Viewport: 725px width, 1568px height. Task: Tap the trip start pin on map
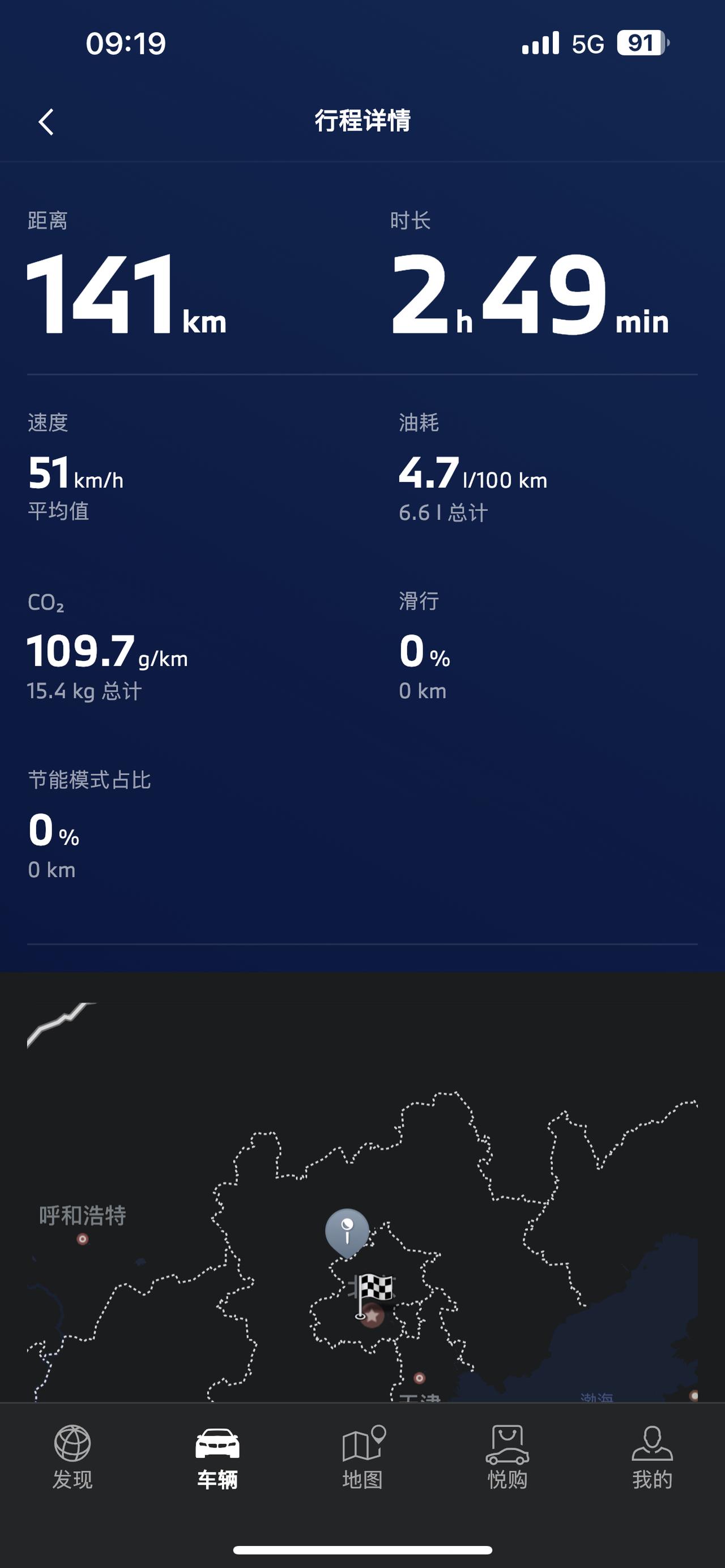tap(347, 1232)
